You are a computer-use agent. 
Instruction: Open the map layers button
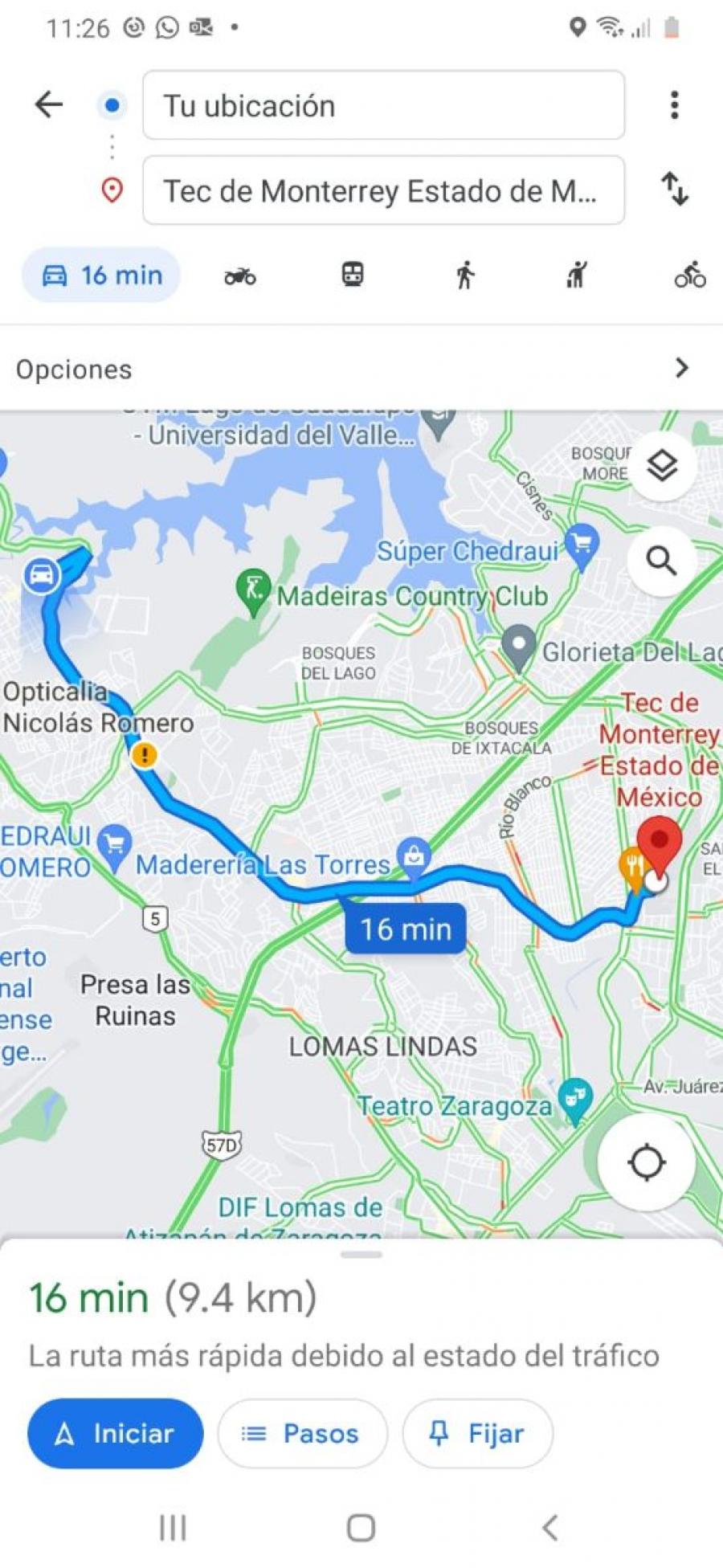click(x=662, y=466)
